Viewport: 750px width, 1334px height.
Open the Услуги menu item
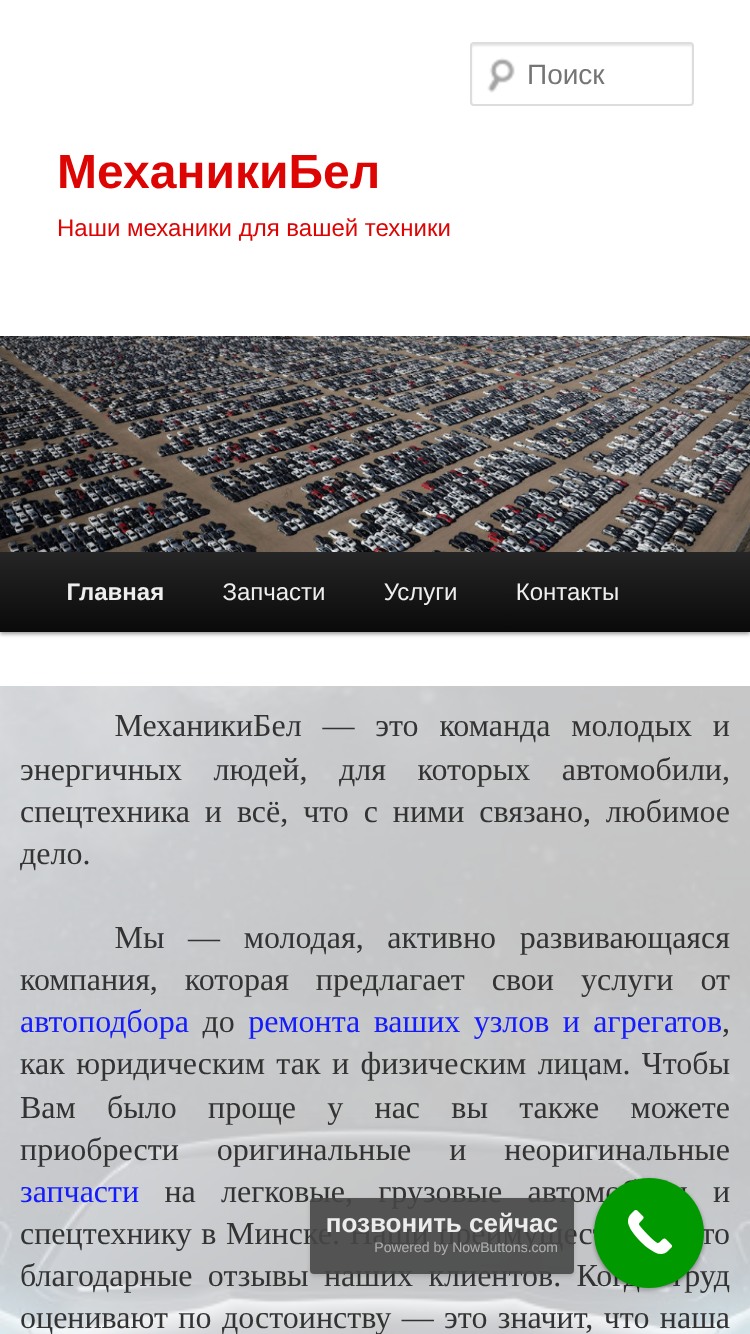(x=420, y=592)
